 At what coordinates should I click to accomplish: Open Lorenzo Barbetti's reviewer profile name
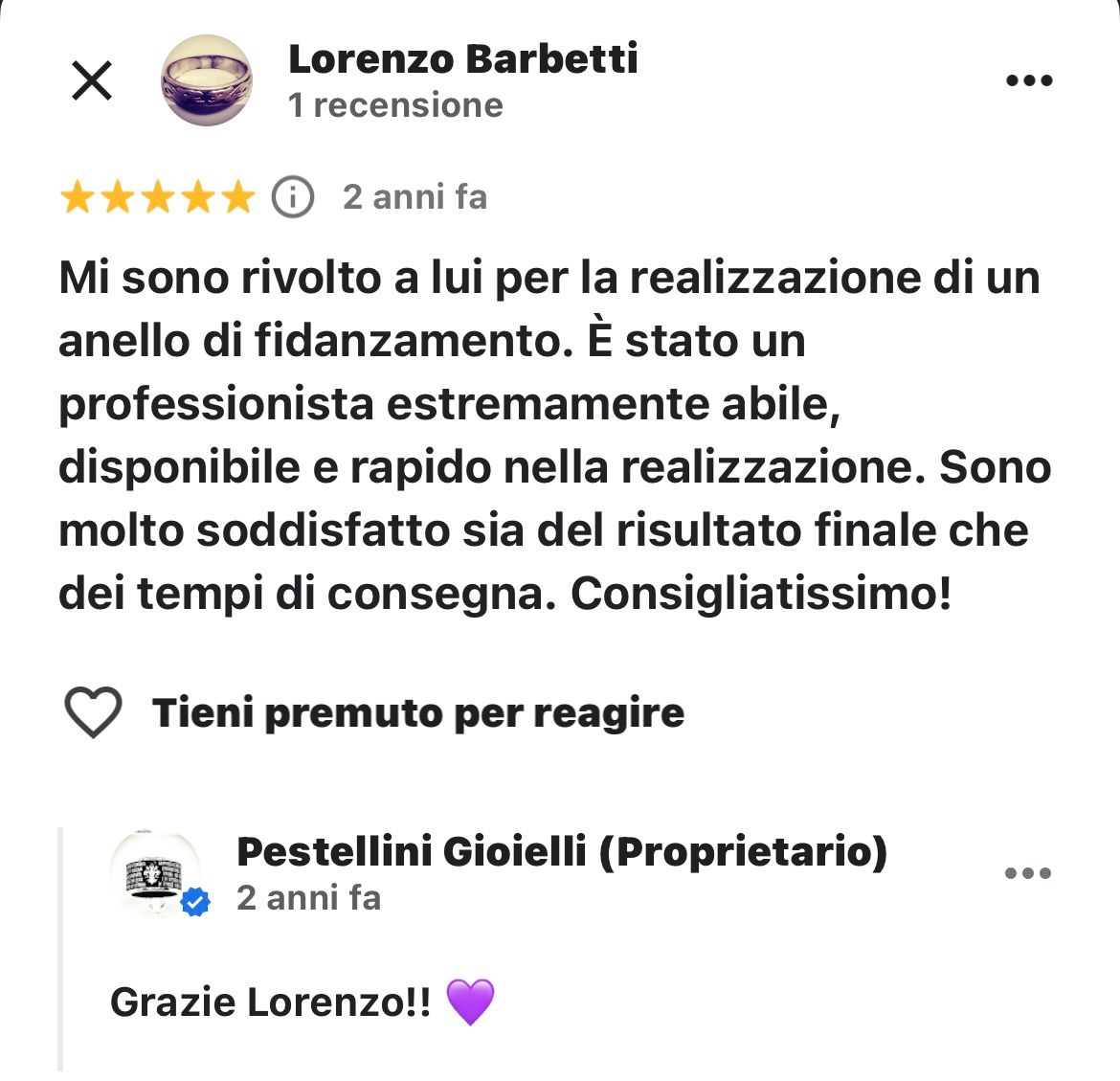point(462,59)
